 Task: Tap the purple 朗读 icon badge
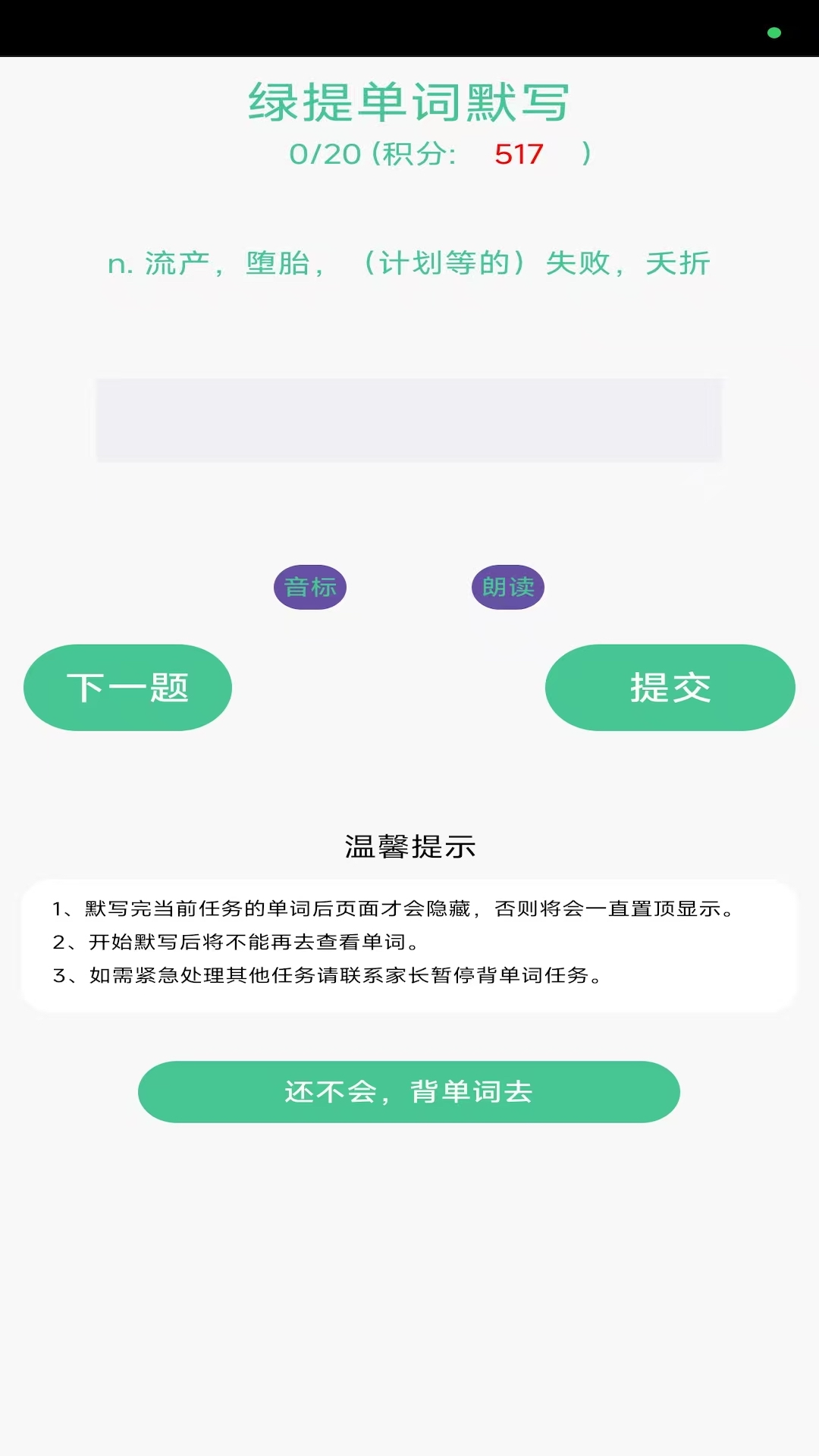(508, 586)
